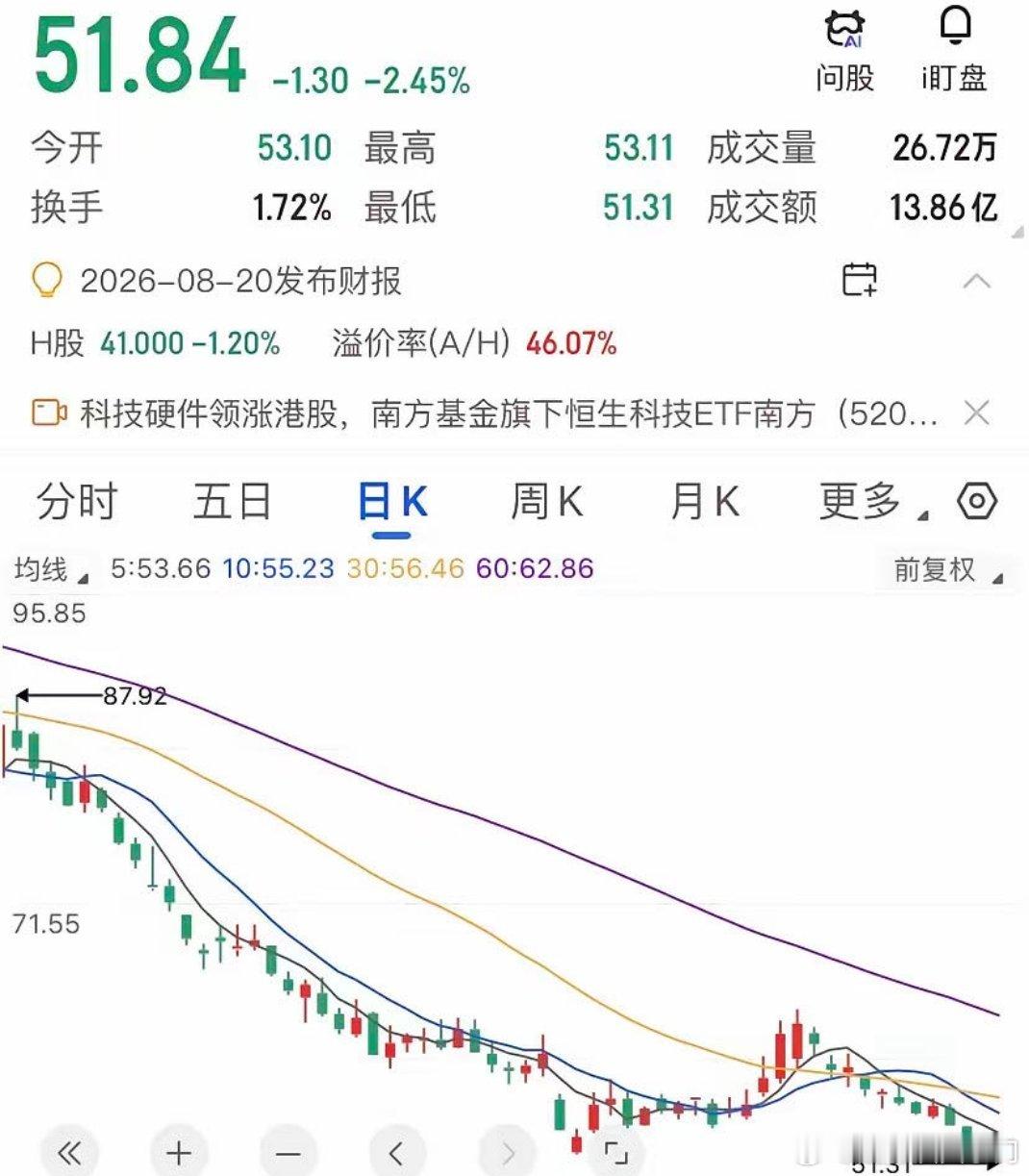The width and height of the screenshot is (1029, 1176).
Task: Expand the chart to fullscreen
Action: pos(615,1151)
